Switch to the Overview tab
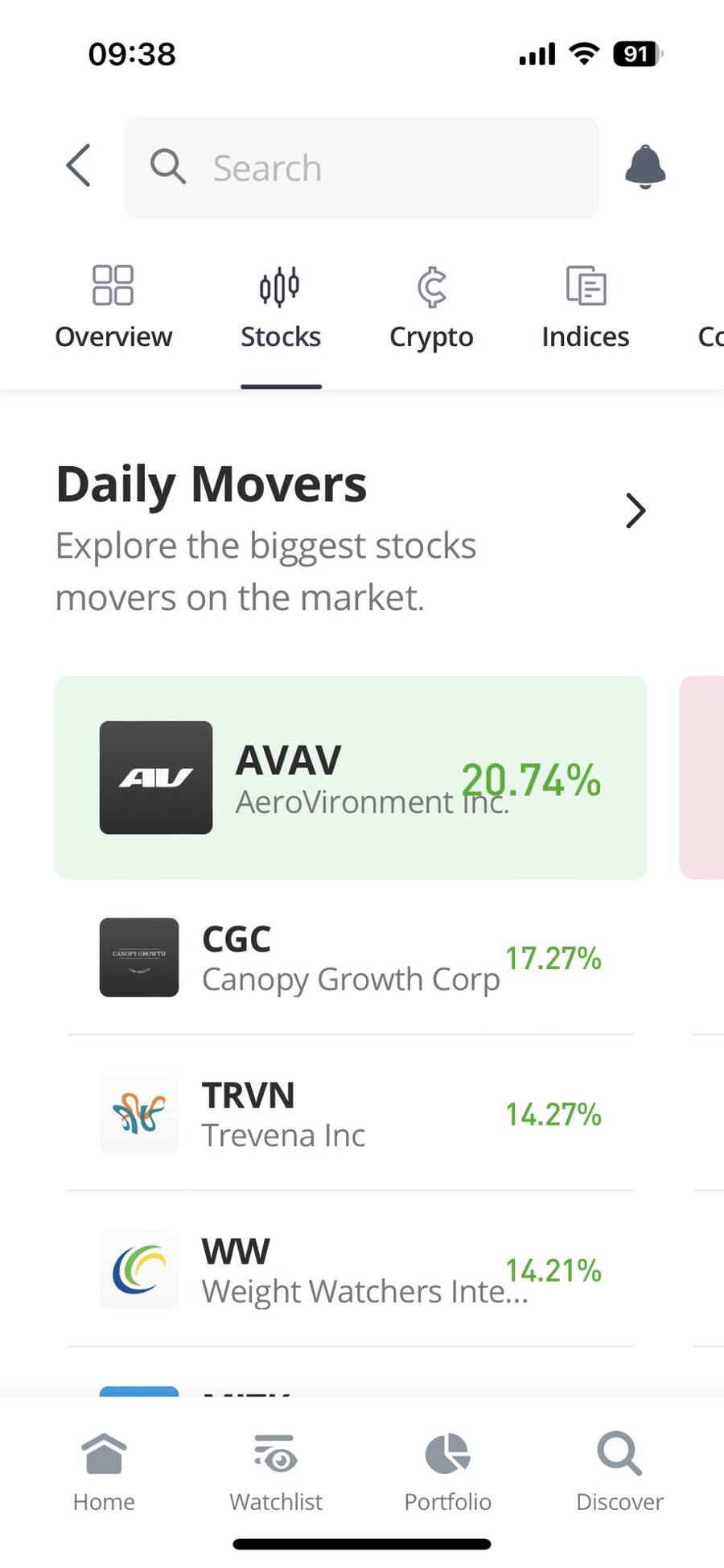Image resolution: width=724 pixels, height=1568 pixels. click(x=113, y=308)
